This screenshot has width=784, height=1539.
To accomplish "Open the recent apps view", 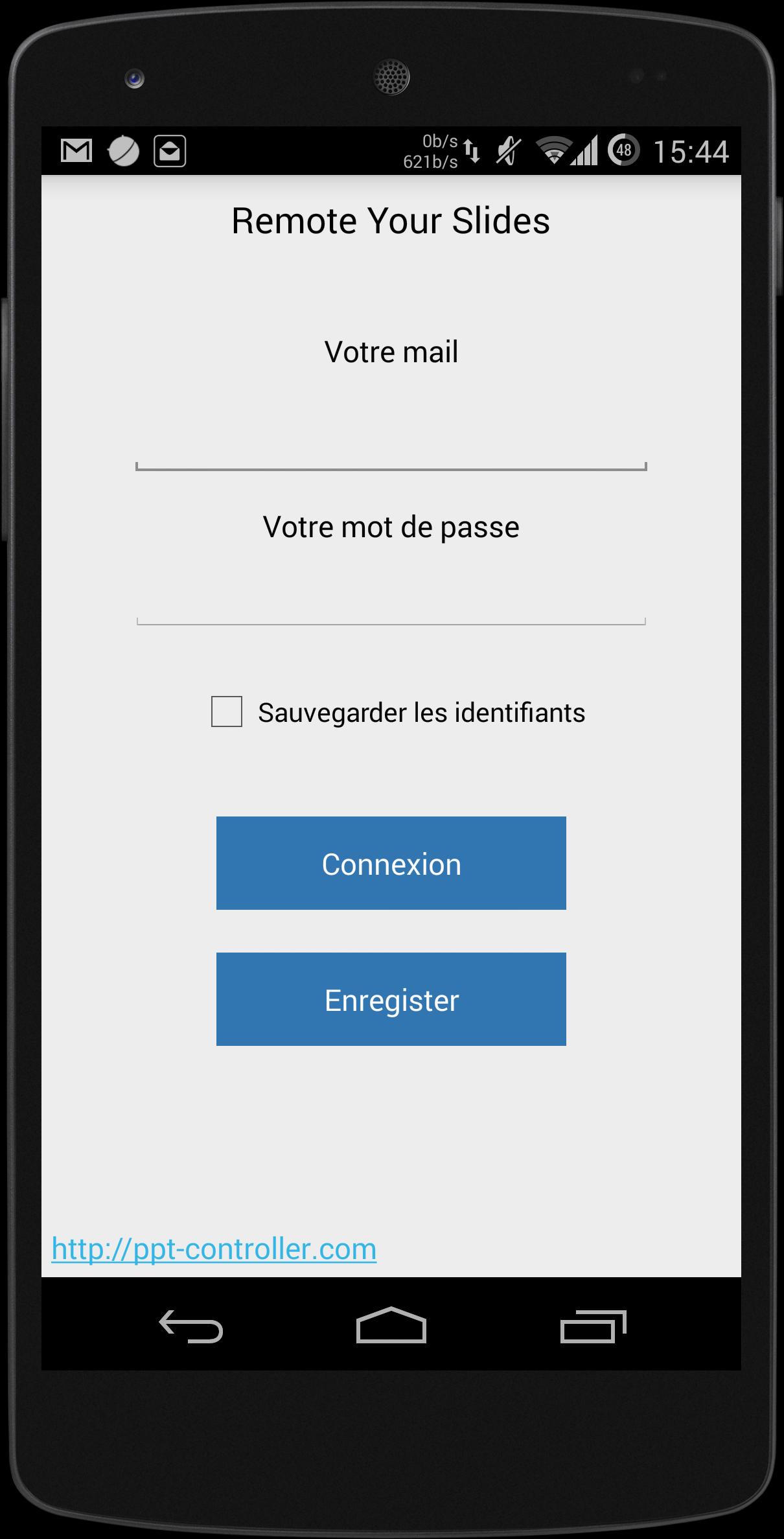I will pos(593,1326).
